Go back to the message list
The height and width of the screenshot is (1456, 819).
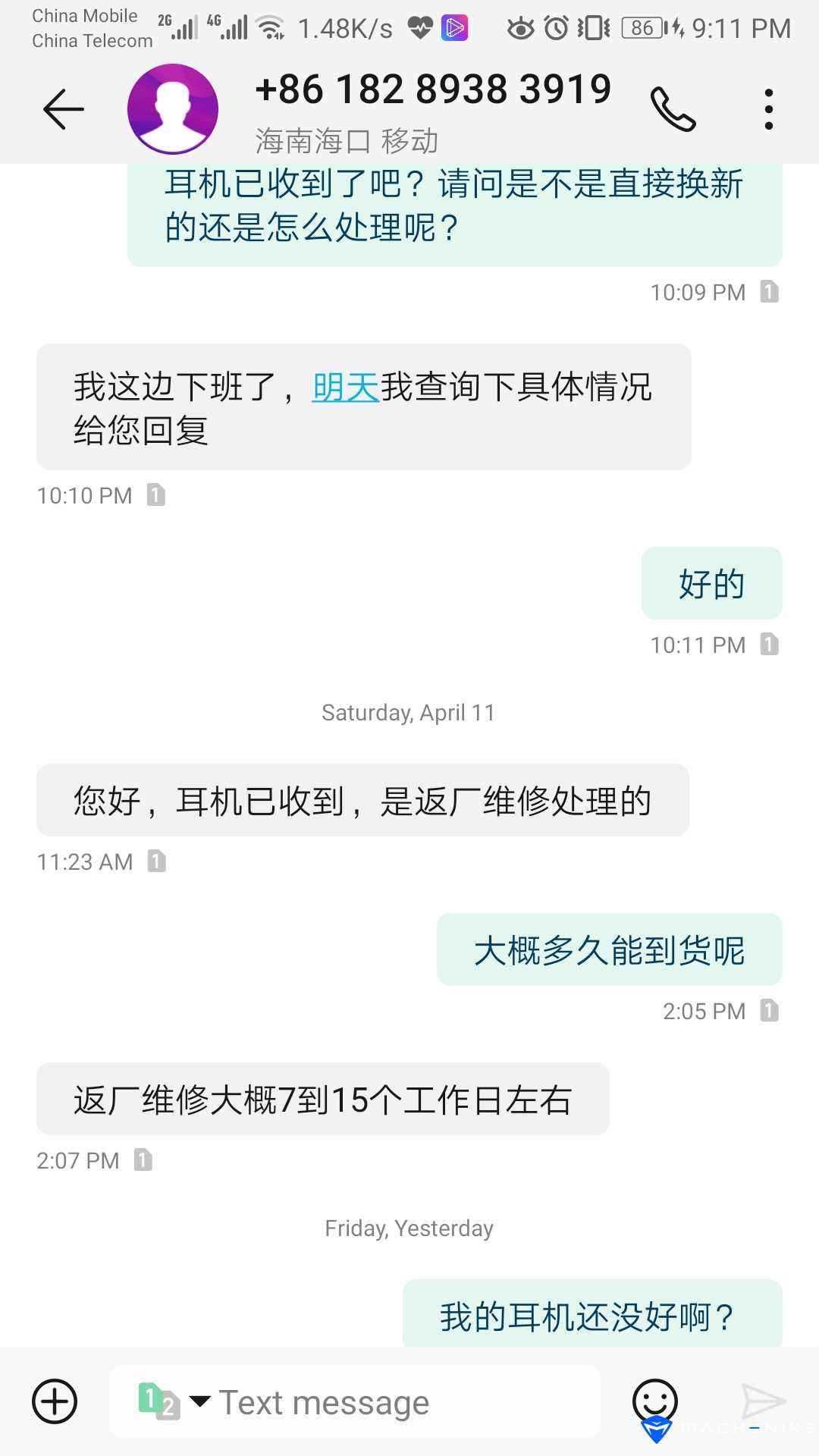[x=64, y=109]
